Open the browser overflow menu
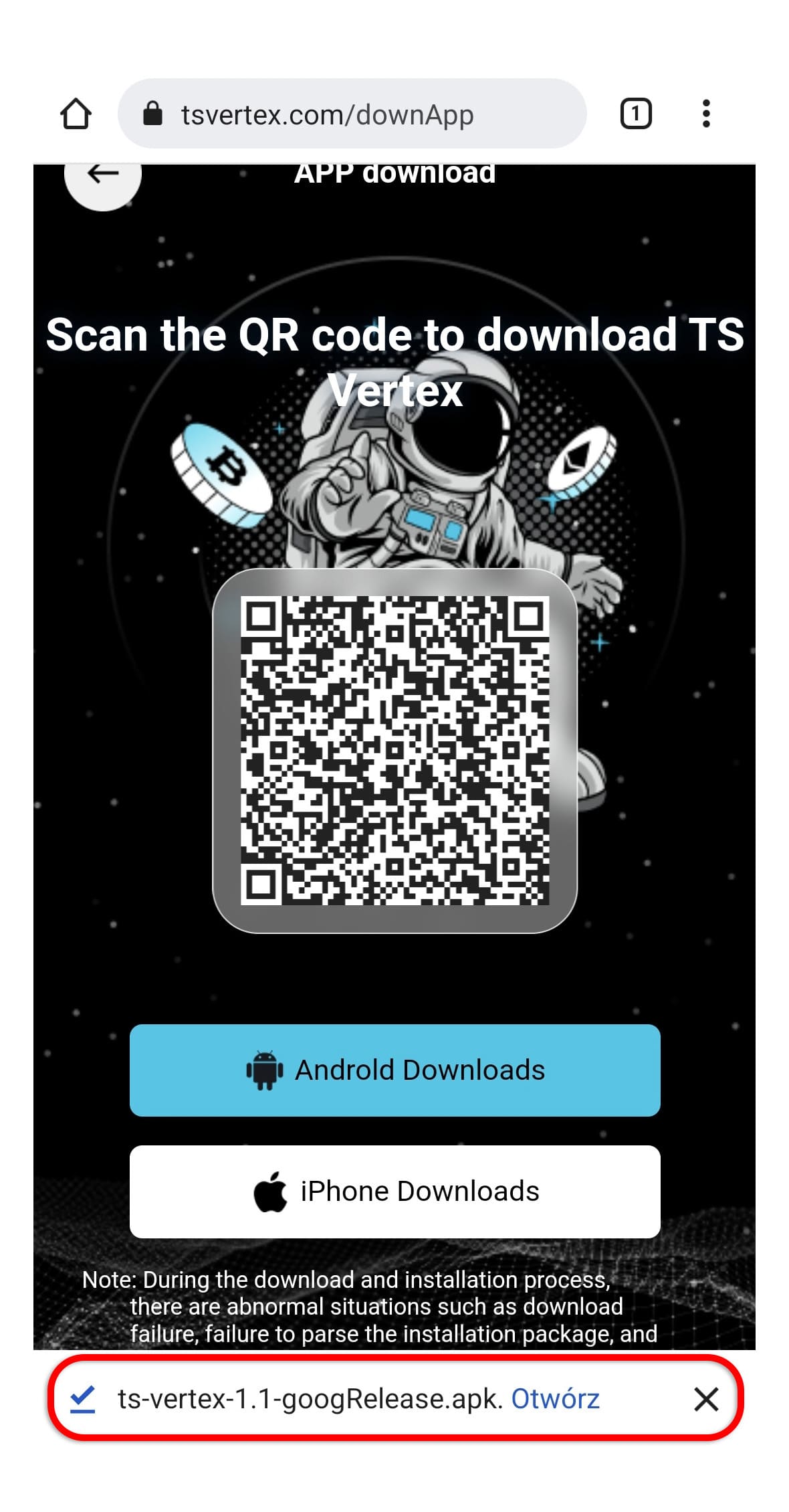 (705, 114)
